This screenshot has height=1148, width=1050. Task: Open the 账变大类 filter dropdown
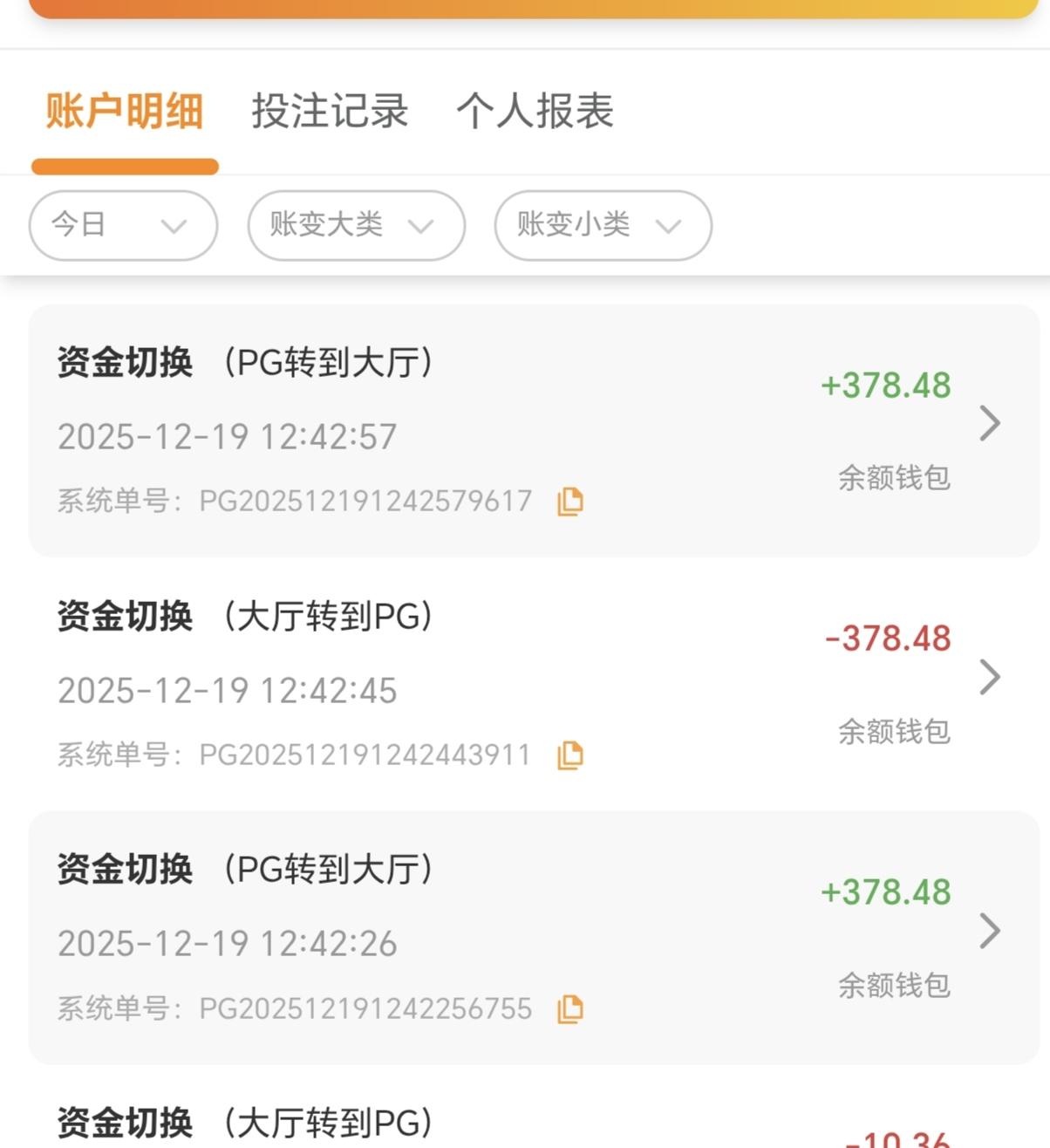tap(356, 225)
